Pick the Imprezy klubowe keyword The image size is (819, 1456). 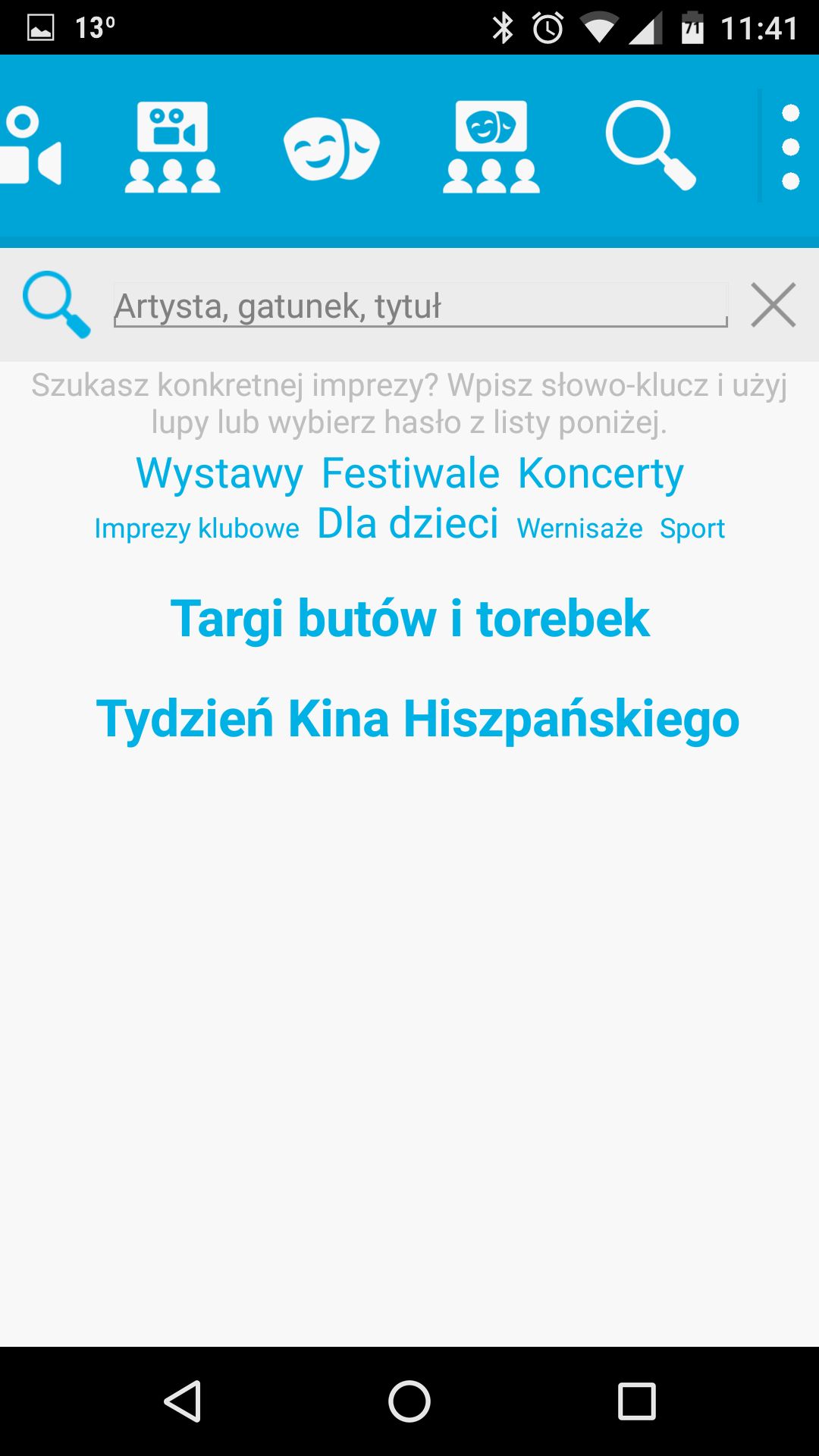click(x=197, y=528)
